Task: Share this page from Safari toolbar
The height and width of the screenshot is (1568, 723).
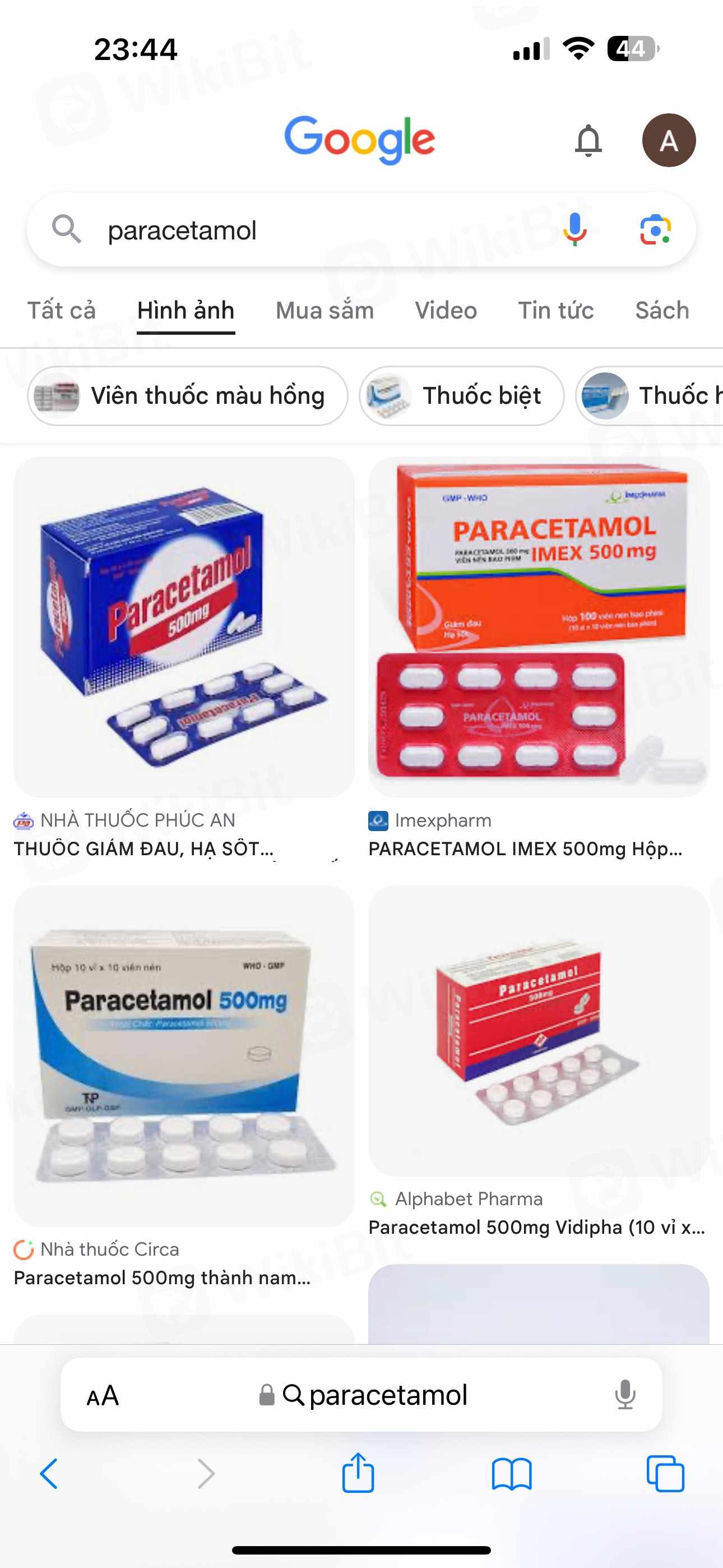Action: click(x=358, y=1473)
